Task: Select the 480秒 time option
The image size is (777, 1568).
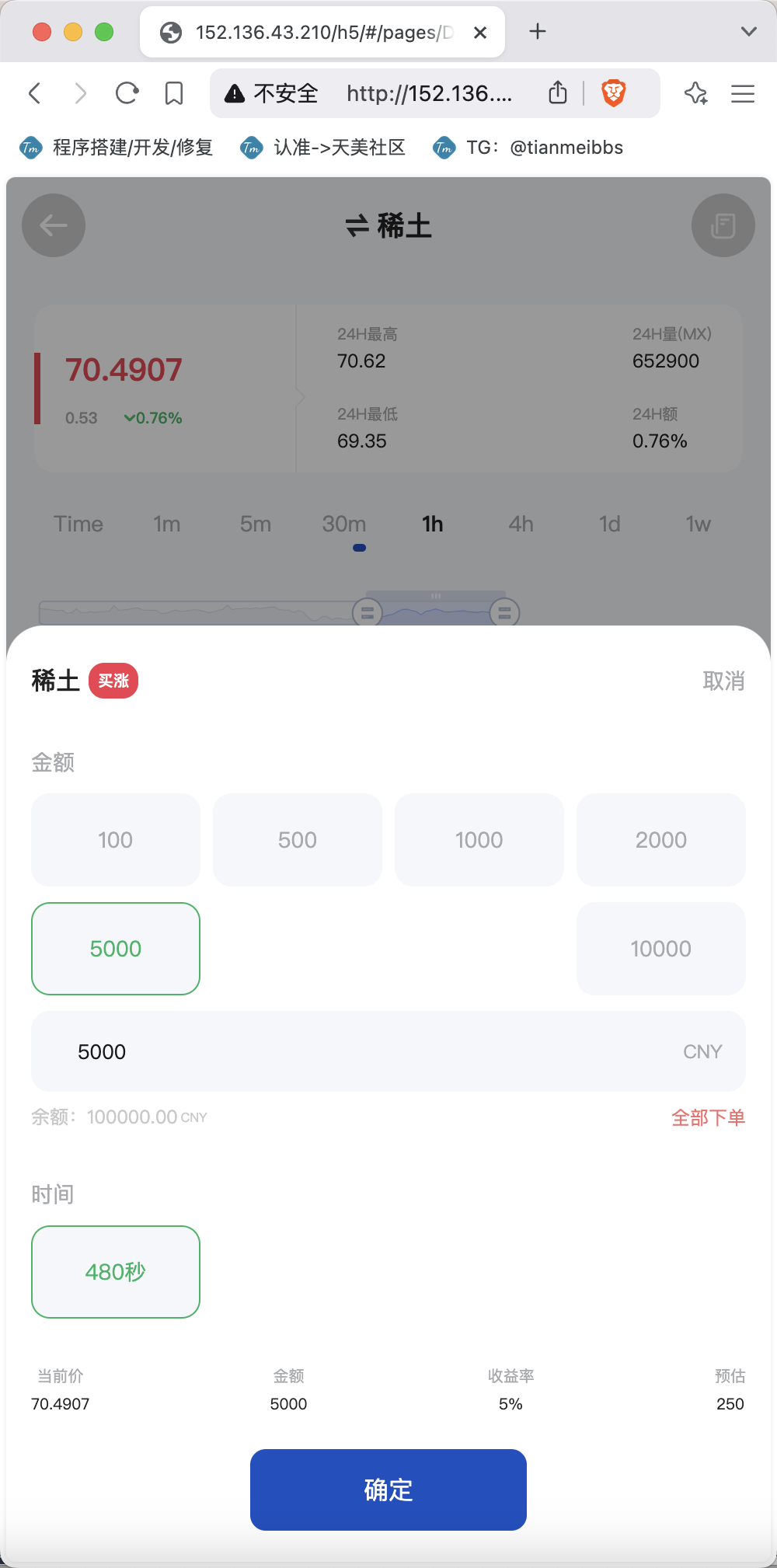Action: pos(116,1272)
